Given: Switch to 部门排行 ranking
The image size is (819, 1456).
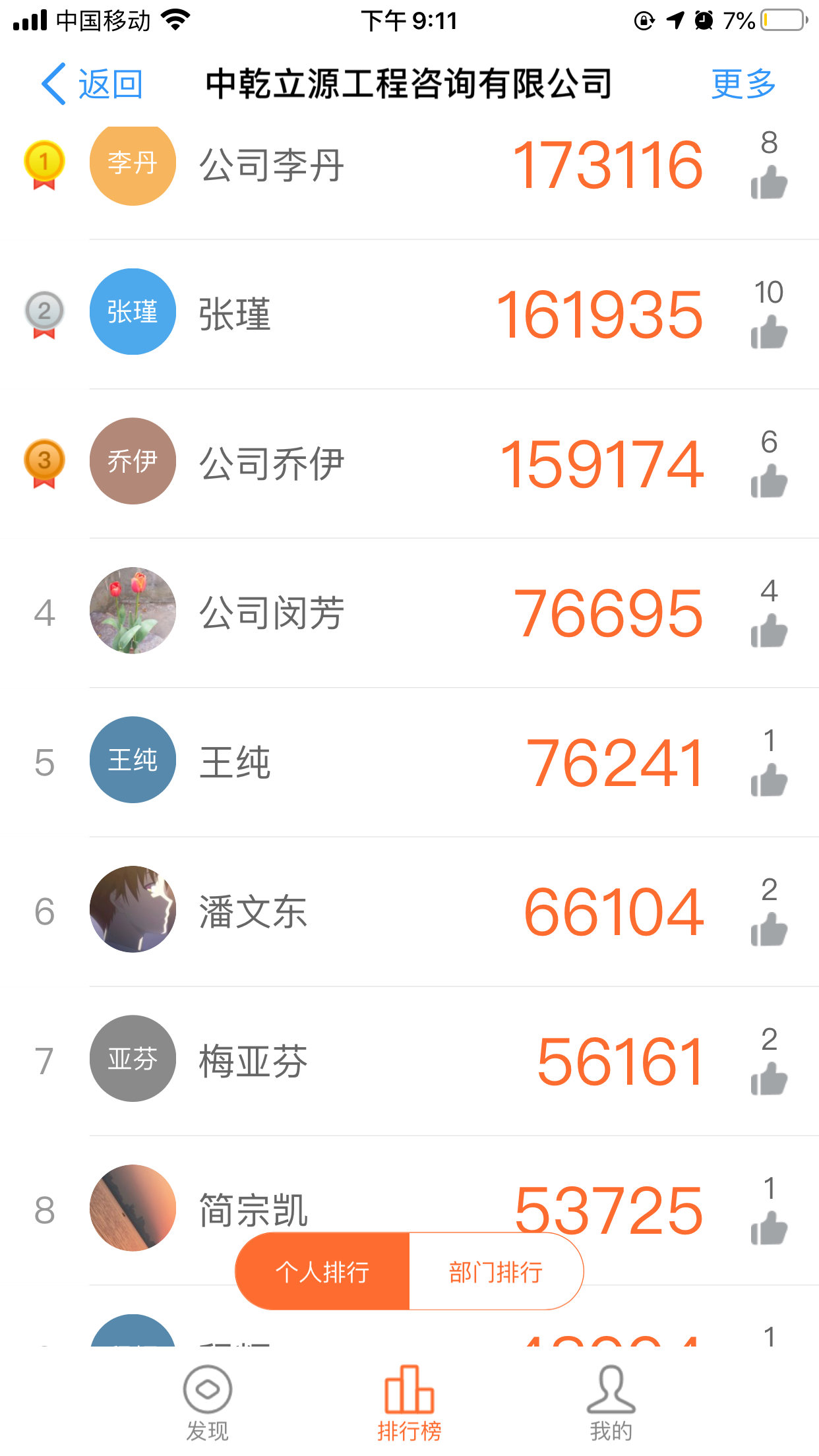Looking at the screenshot, I should coord(496,1271).
